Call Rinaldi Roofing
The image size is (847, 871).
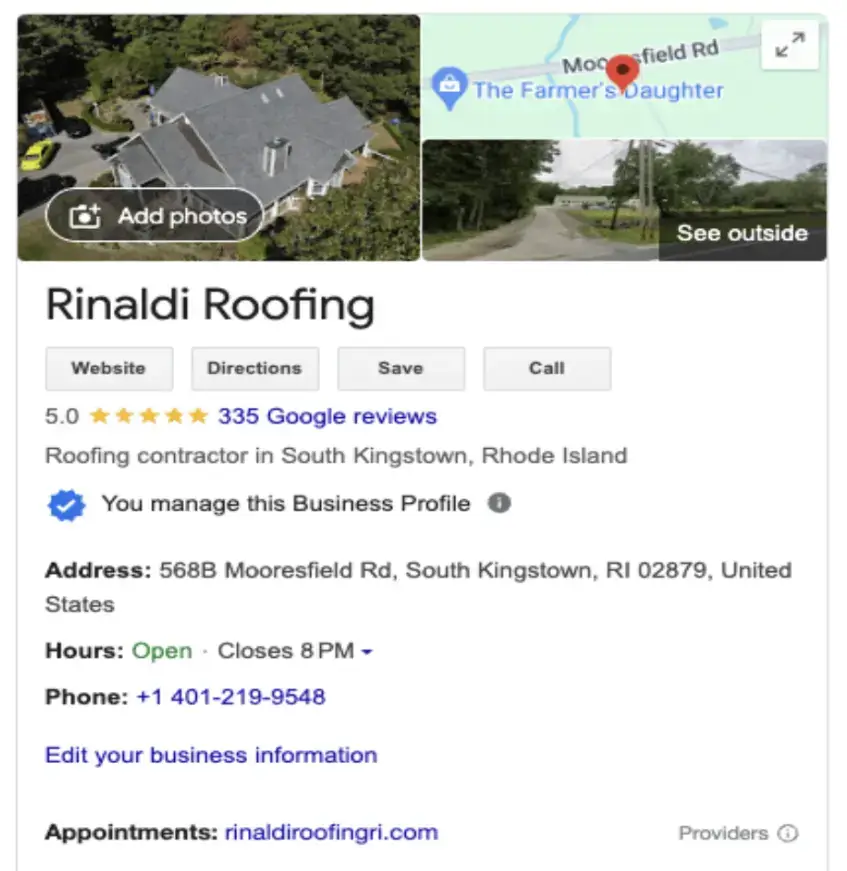pyautogui.click(x=546, y=368)
